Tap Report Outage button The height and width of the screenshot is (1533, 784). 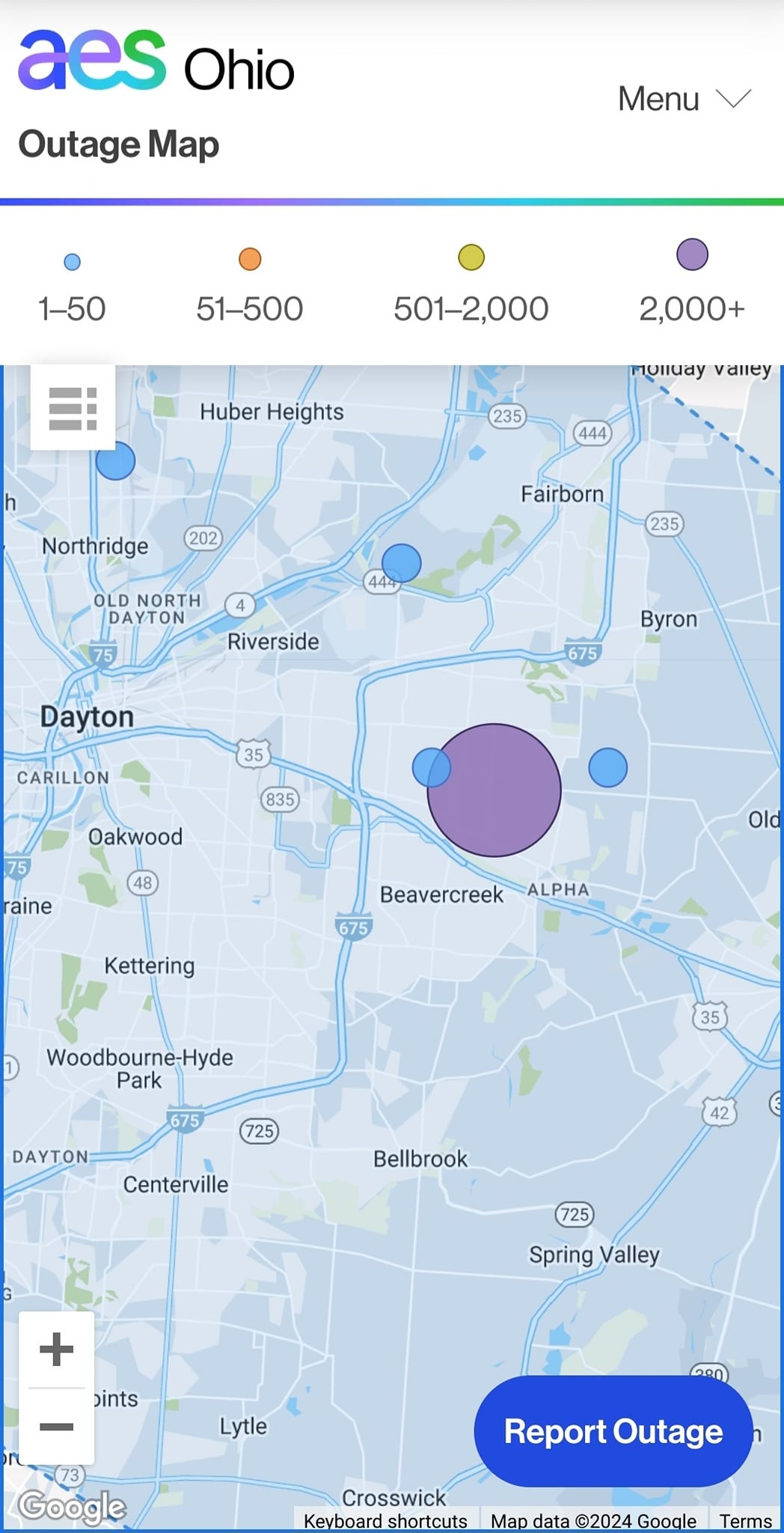point(613,1431)
